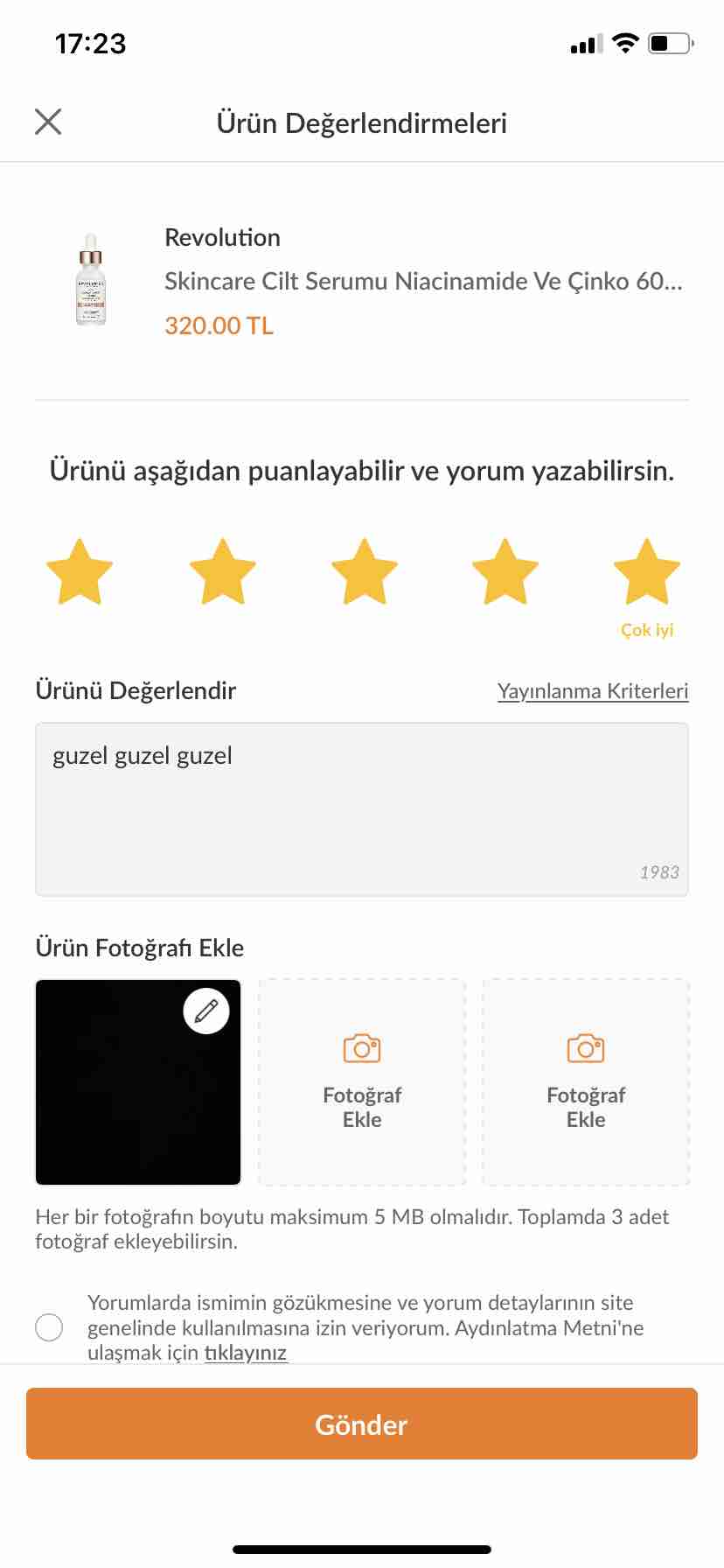
Task: Add a photo in the last slot
Action: click(x=586, y=1082)
